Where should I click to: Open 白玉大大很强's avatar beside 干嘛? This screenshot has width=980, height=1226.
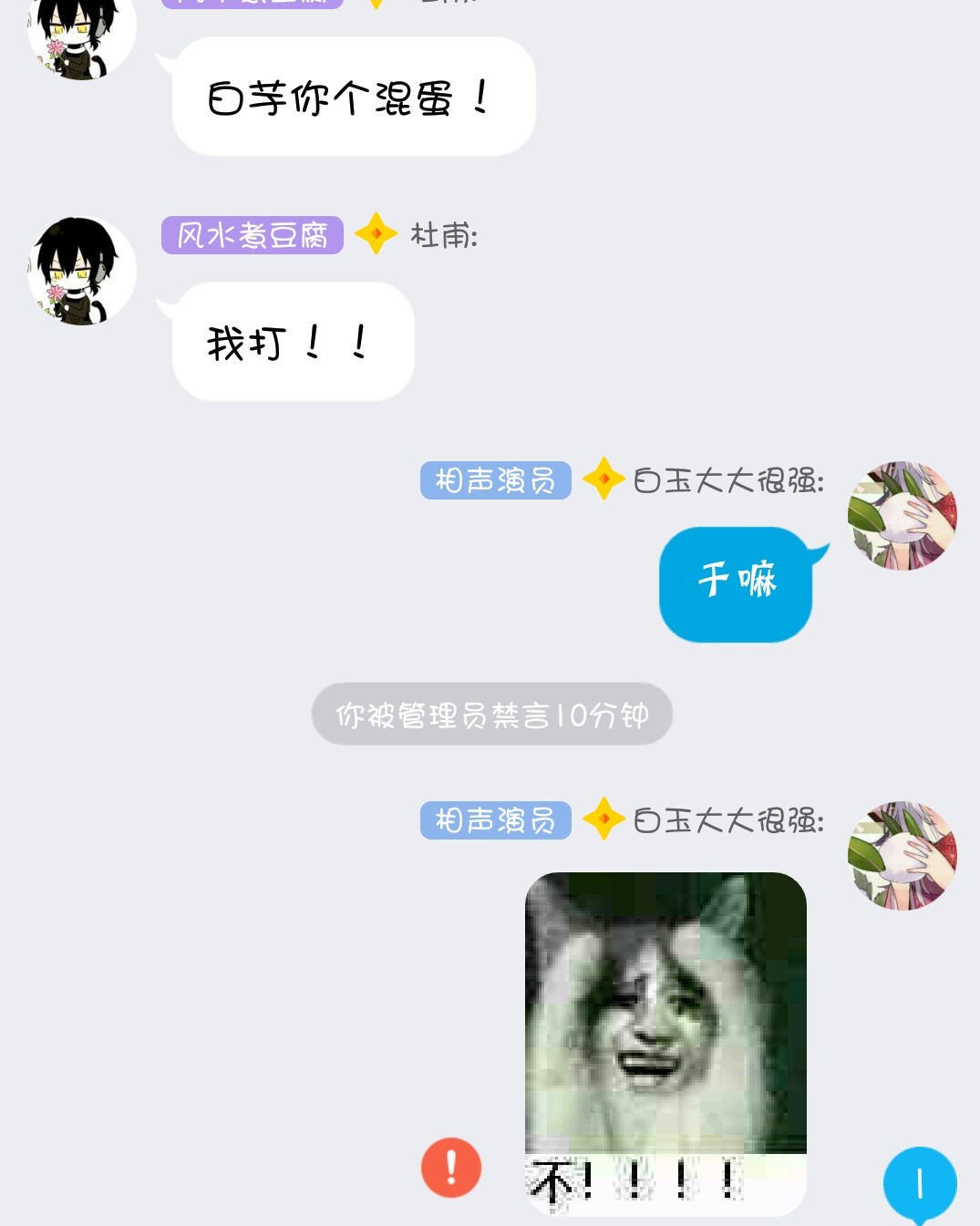(902, 516)
